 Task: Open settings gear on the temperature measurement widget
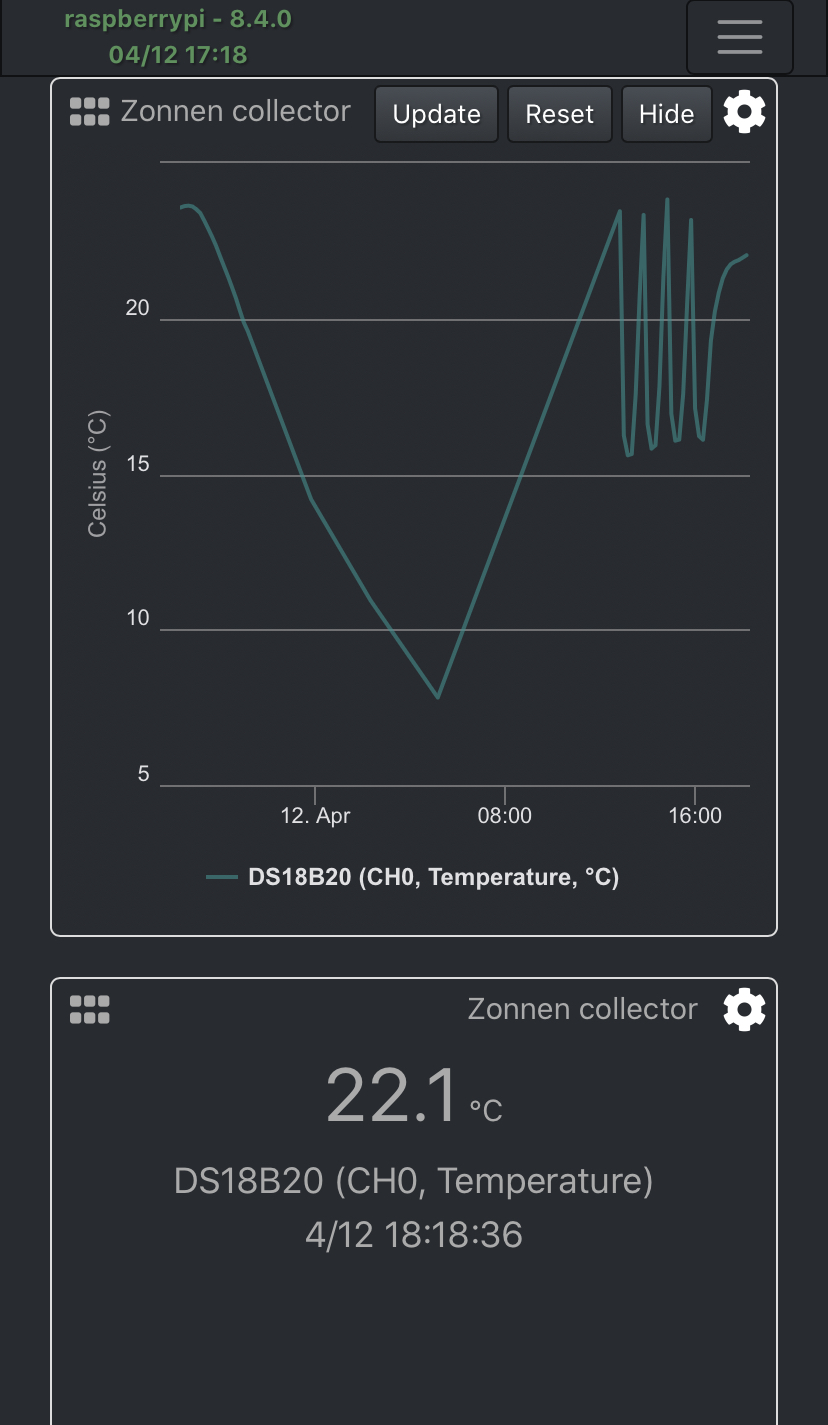(744, 1009)
